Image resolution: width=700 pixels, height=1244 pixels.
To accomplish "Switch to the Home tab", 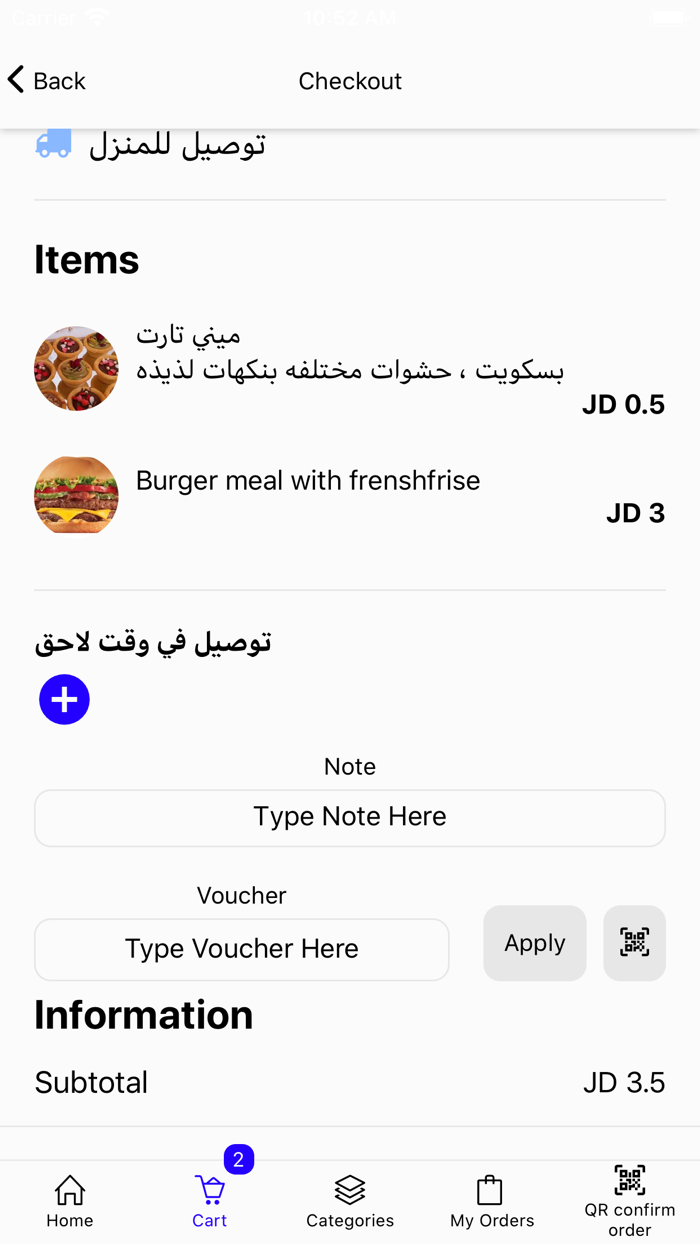I will (70, 1201).
